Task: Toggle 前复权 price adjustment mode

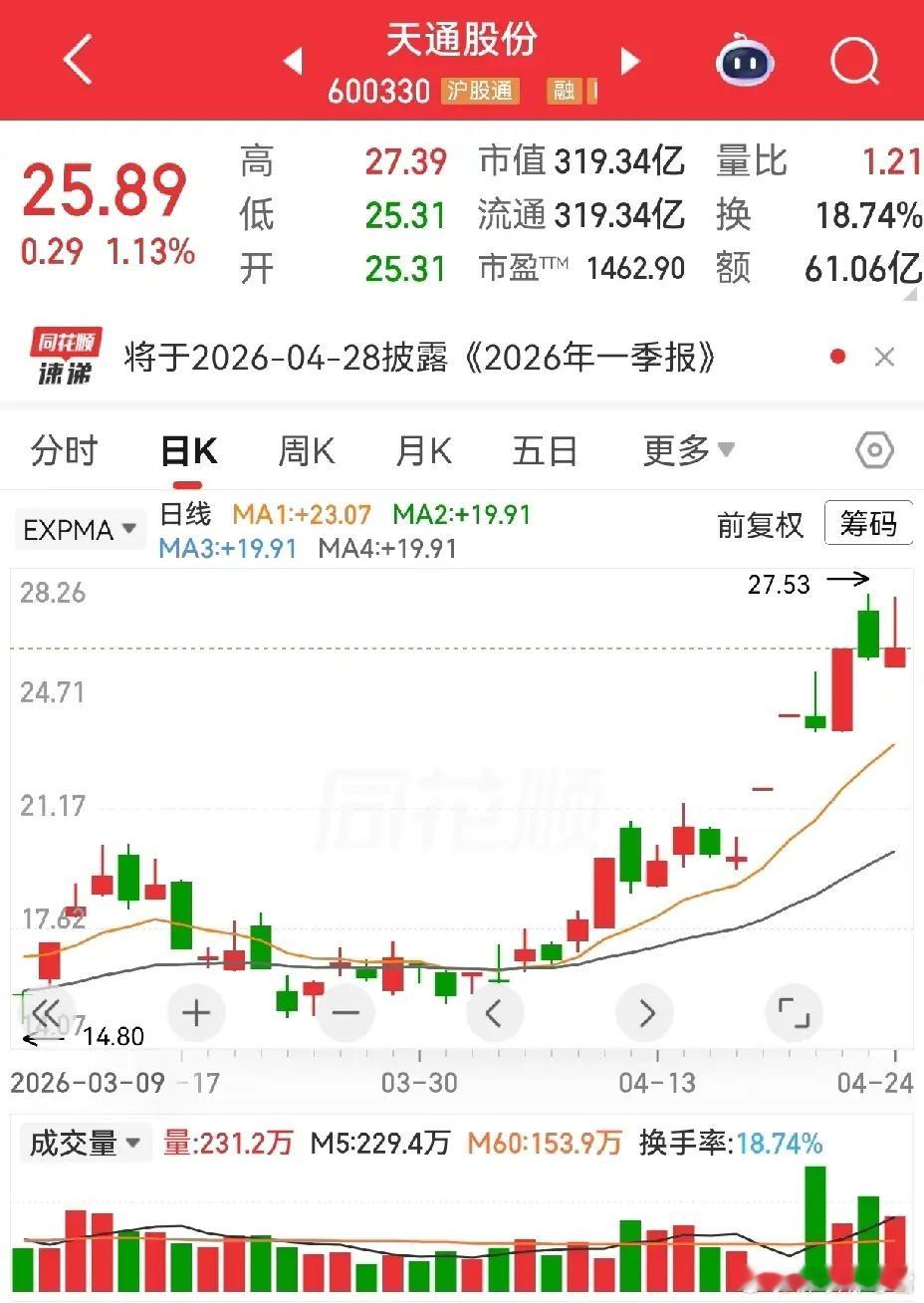Action: tap(760, 526)
